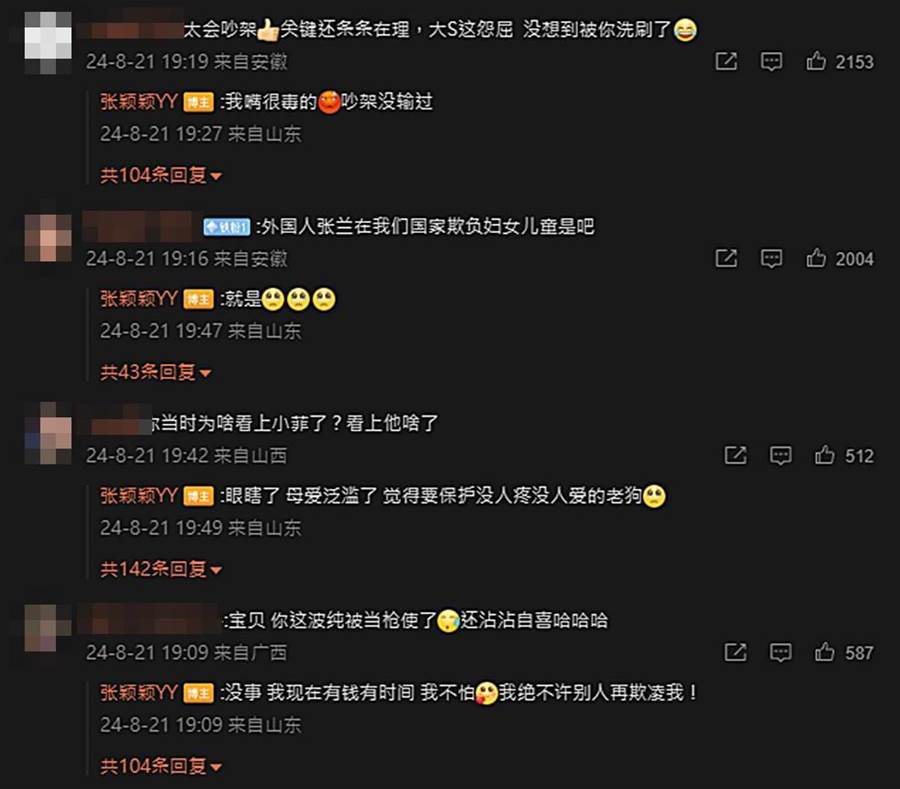Open 张颖颖YY profile from 眼瞎了 reply
This screenshot has width=900, height=789.
(x=139, y=495)
